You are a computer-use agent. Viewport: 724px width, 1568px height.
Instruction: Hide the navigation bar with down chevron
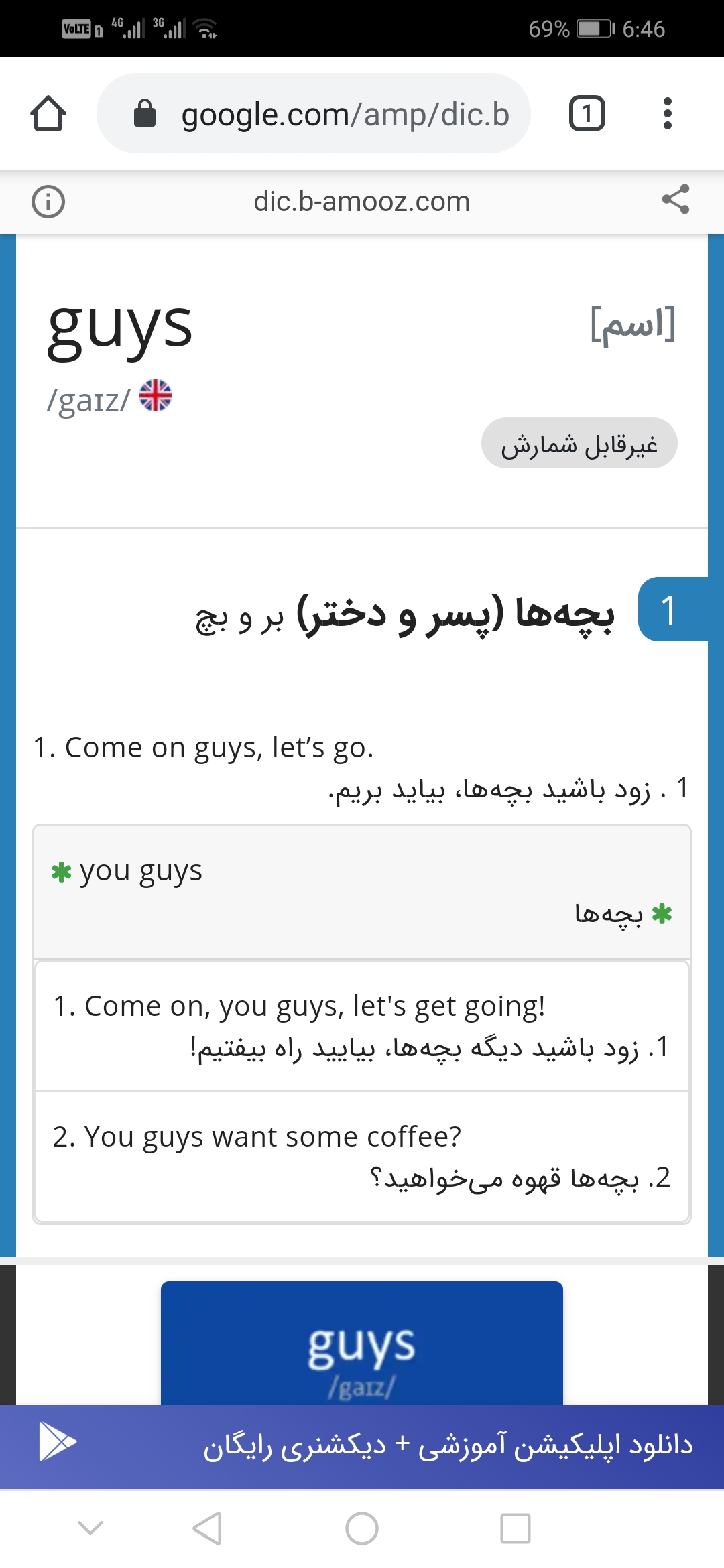90,1528
